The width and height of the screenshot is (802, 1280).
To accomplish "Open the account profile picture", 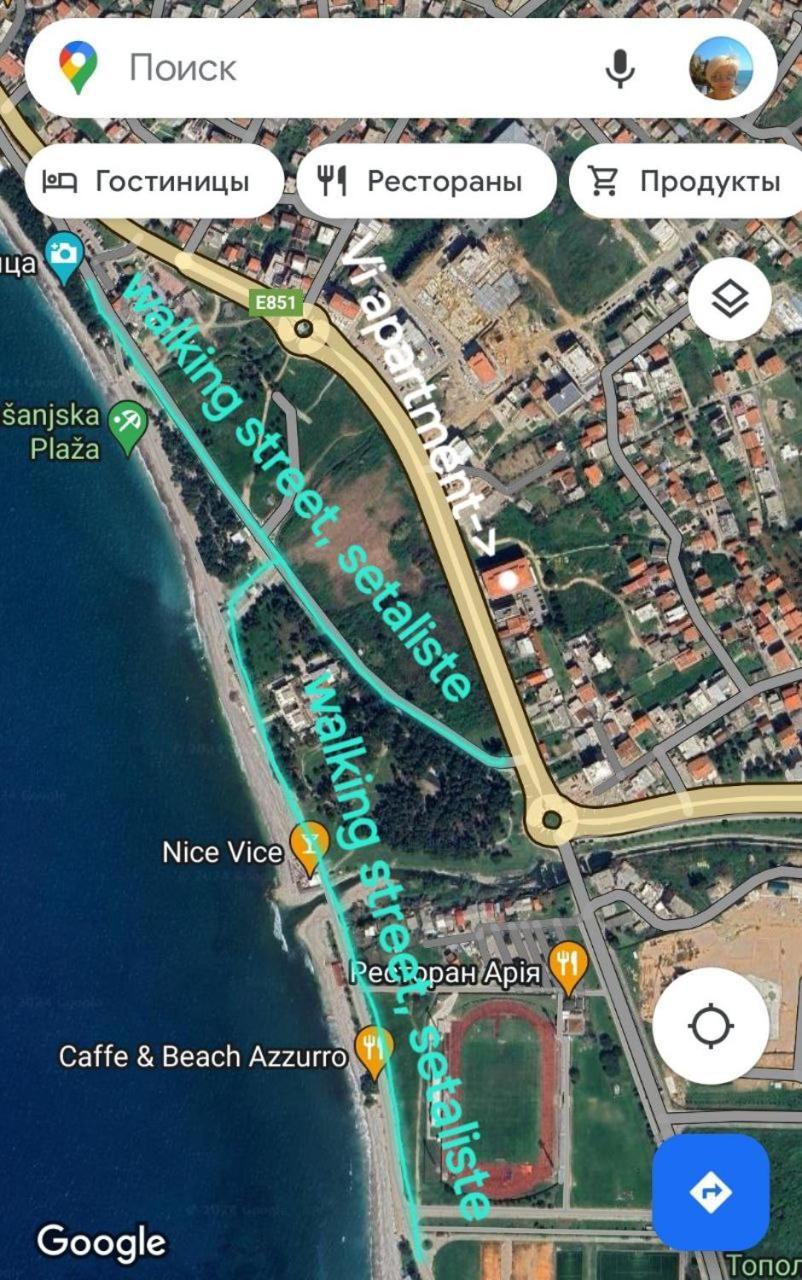I will [720, 68].
